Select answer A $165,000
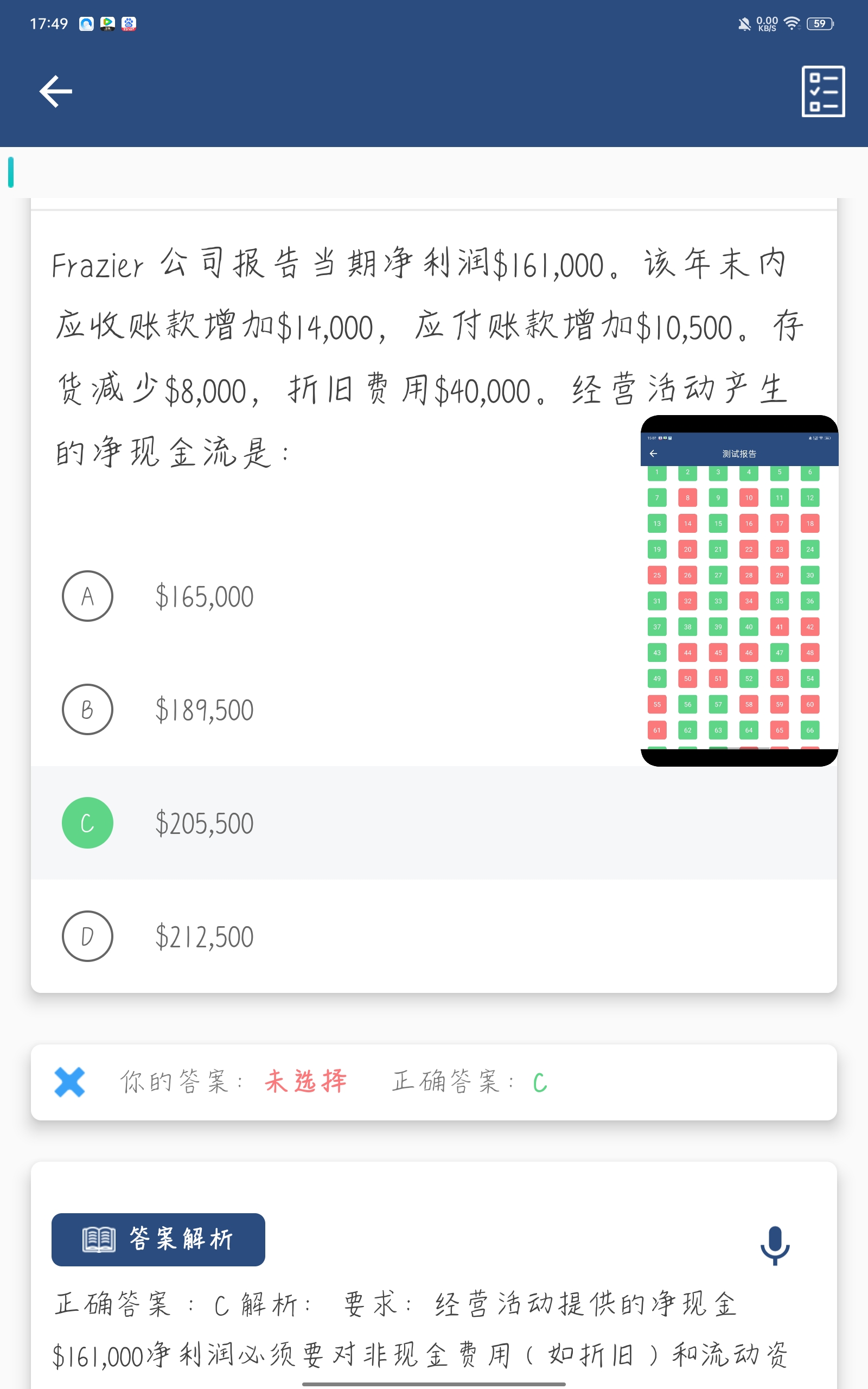Image resolution: width=868 pixels, height=1389 pixels. [87, 596]
